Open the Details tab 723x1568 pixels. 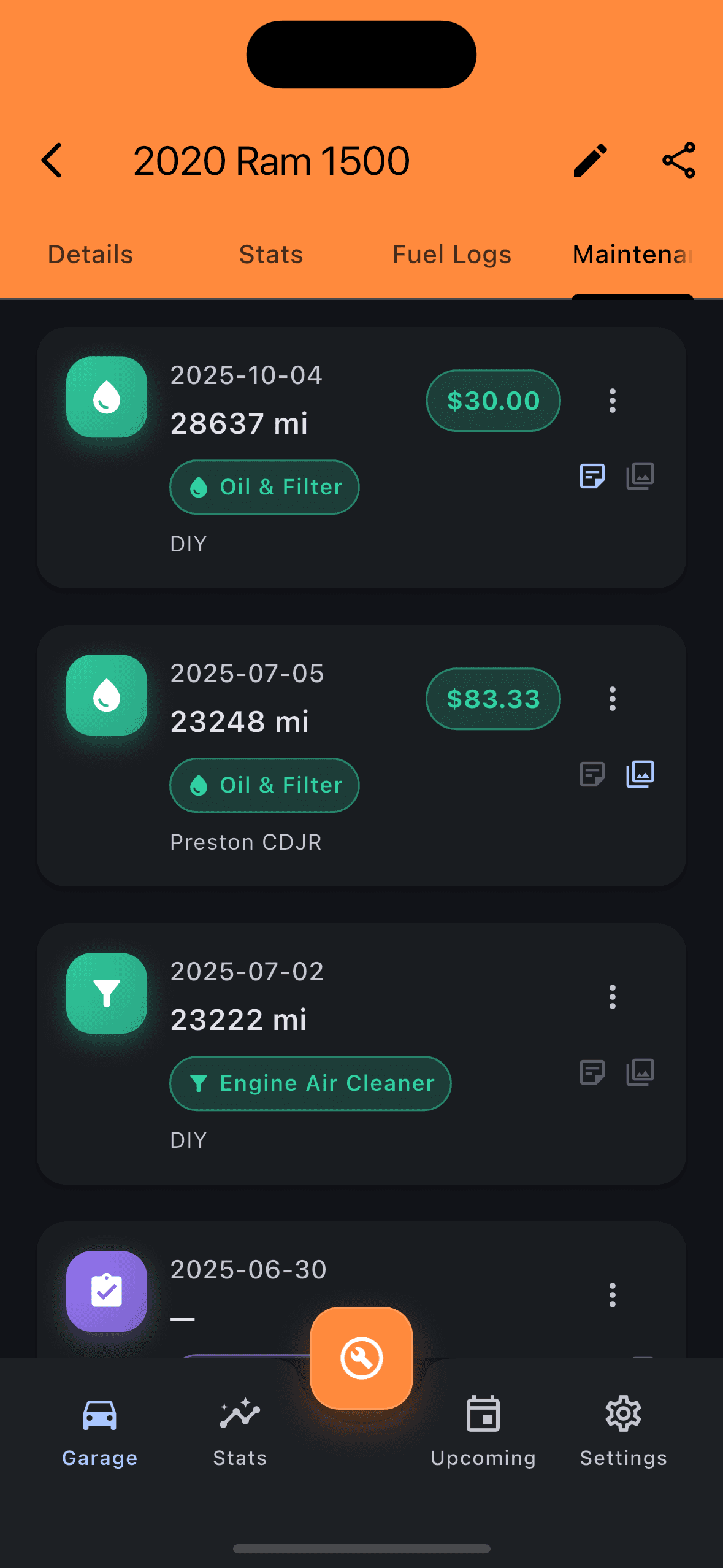click(90, 254)
